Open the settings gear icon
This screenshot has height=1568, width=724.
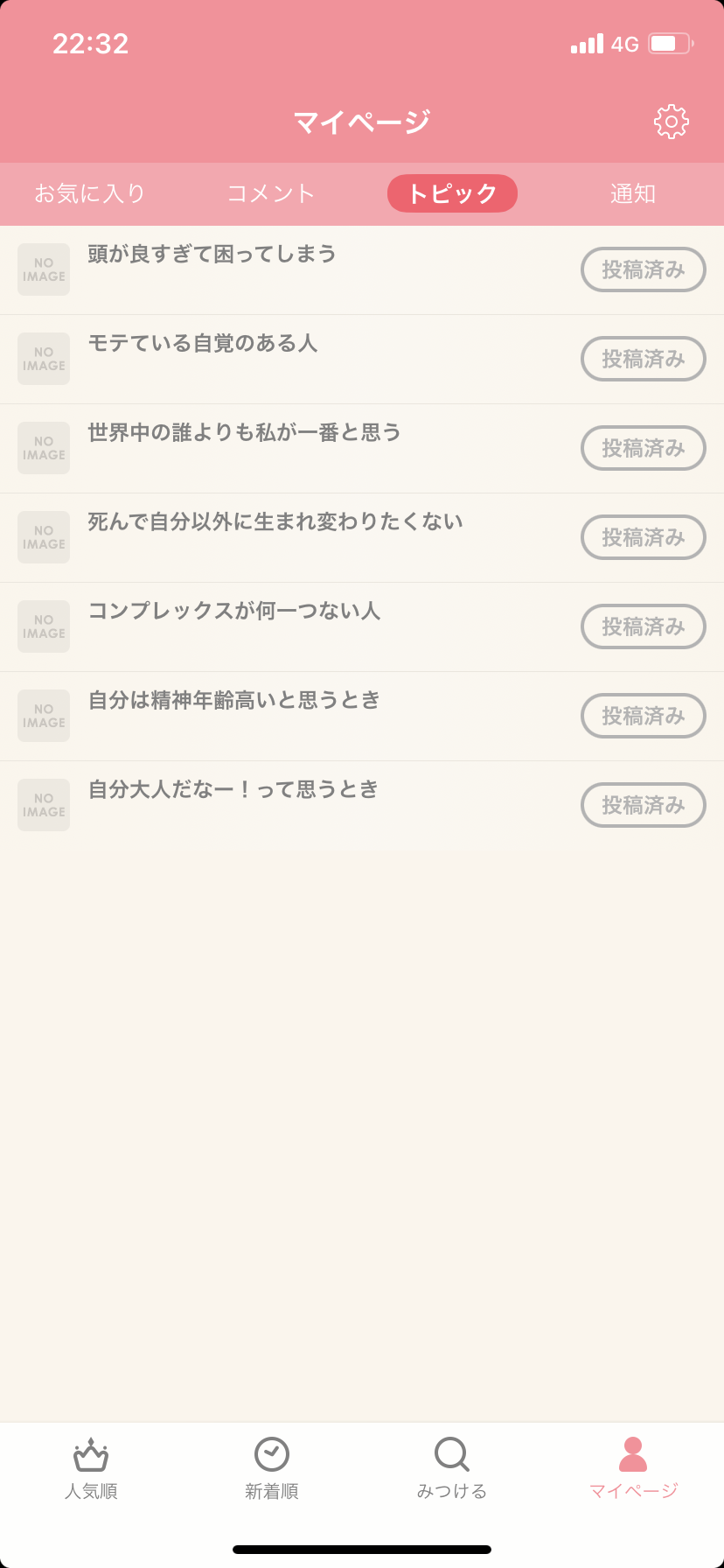(x=672, y=122)
